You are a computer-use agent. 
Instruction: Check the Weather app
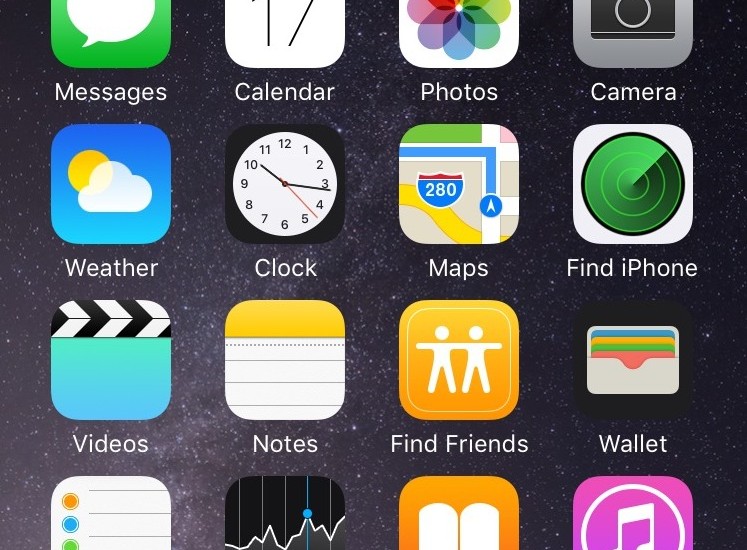(x=111, y=184)
